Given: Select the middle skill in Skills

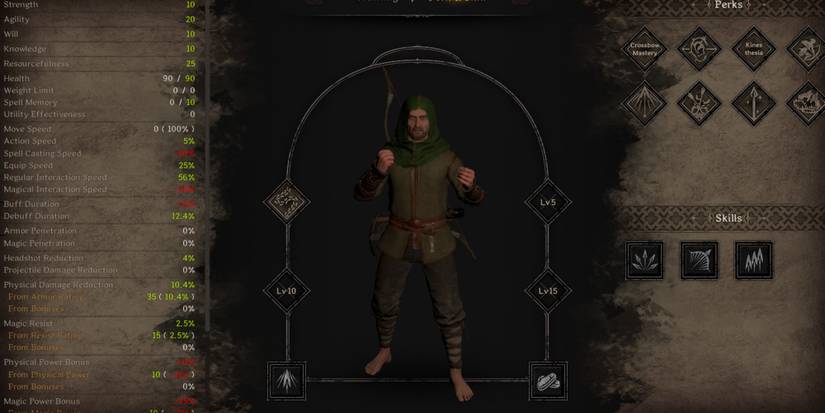Looking at the screenshot, I should pos(699,260).
